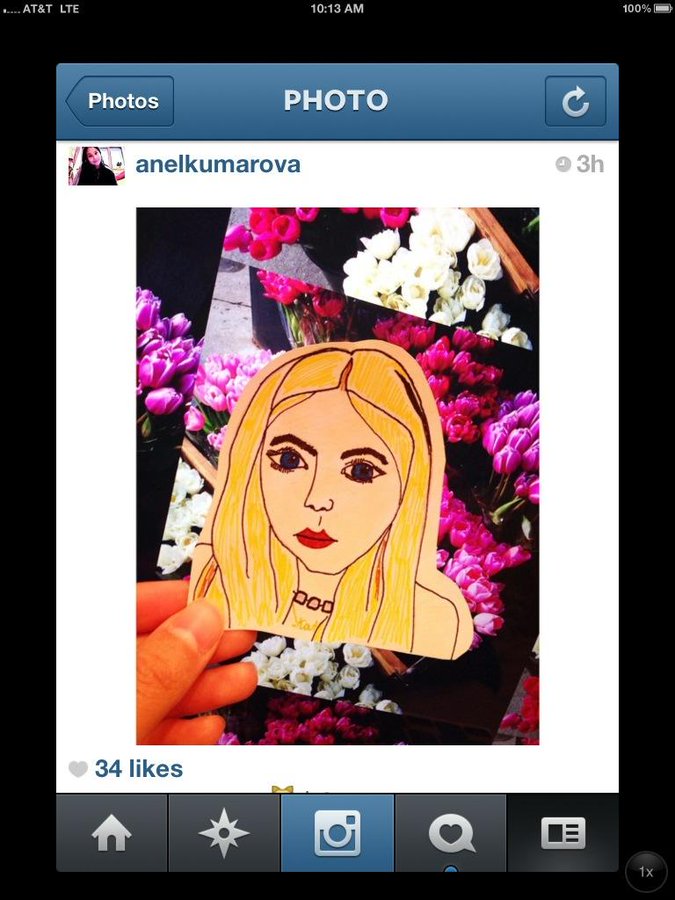Open the Explore star tab
675x900 pixels.
tap(224, 834)
